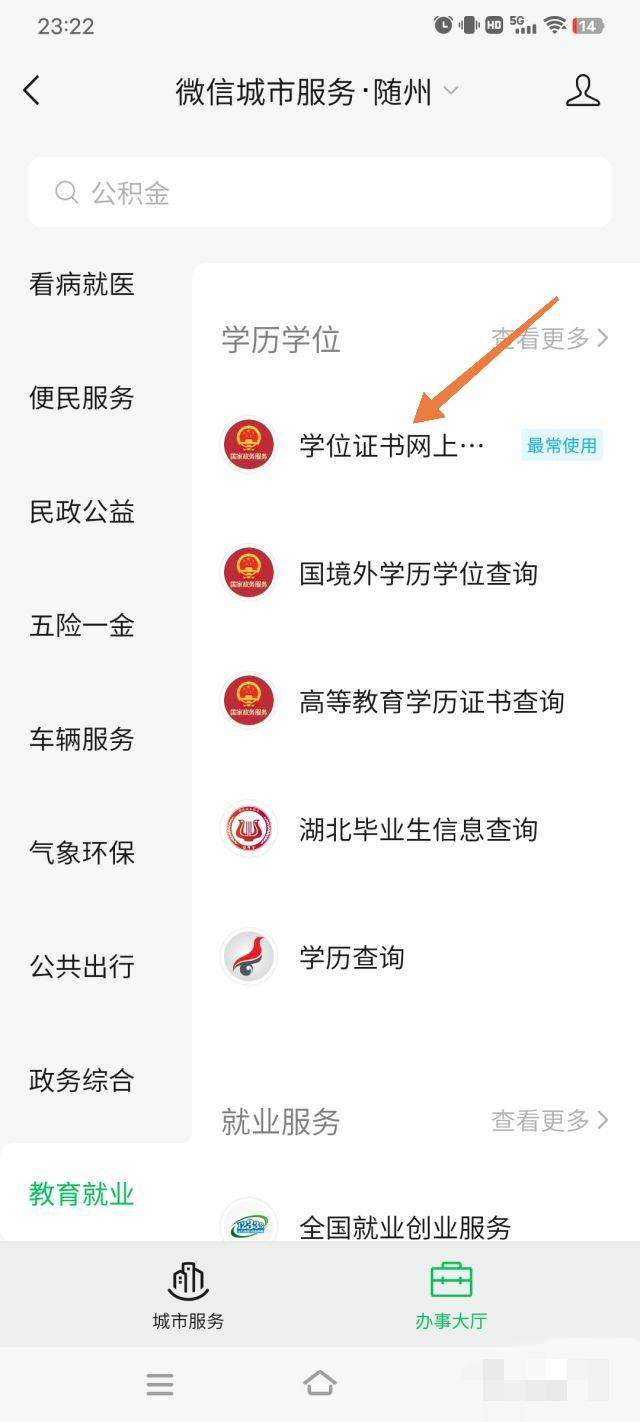The image size is (640, 1422).
Task: Select the 气象环保 category
Action: [82, 853]
